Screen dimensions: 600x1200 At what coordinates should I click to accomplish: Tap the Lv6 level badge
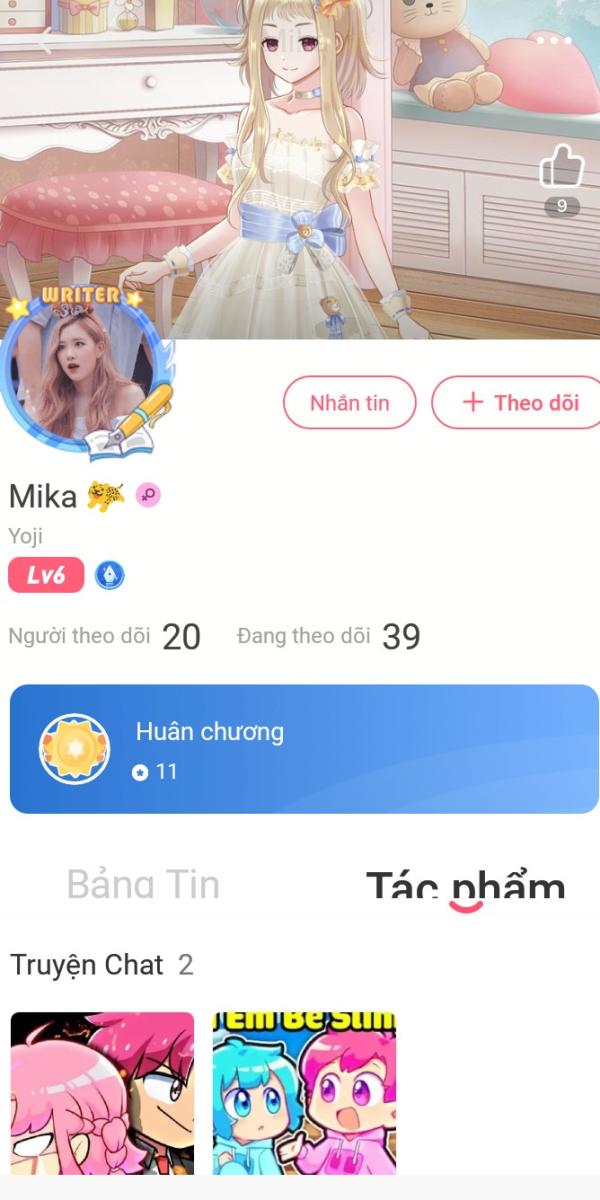pyautogui.click(x=46, y=576)
